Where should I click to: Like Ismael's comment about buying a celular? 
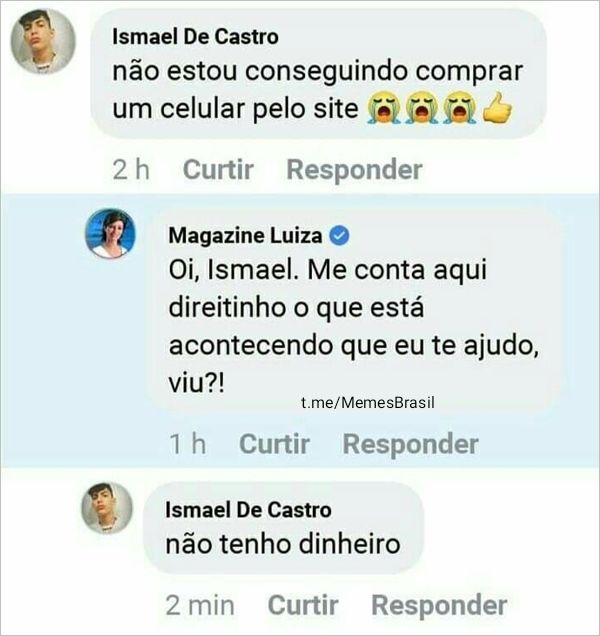pos(218,170)
